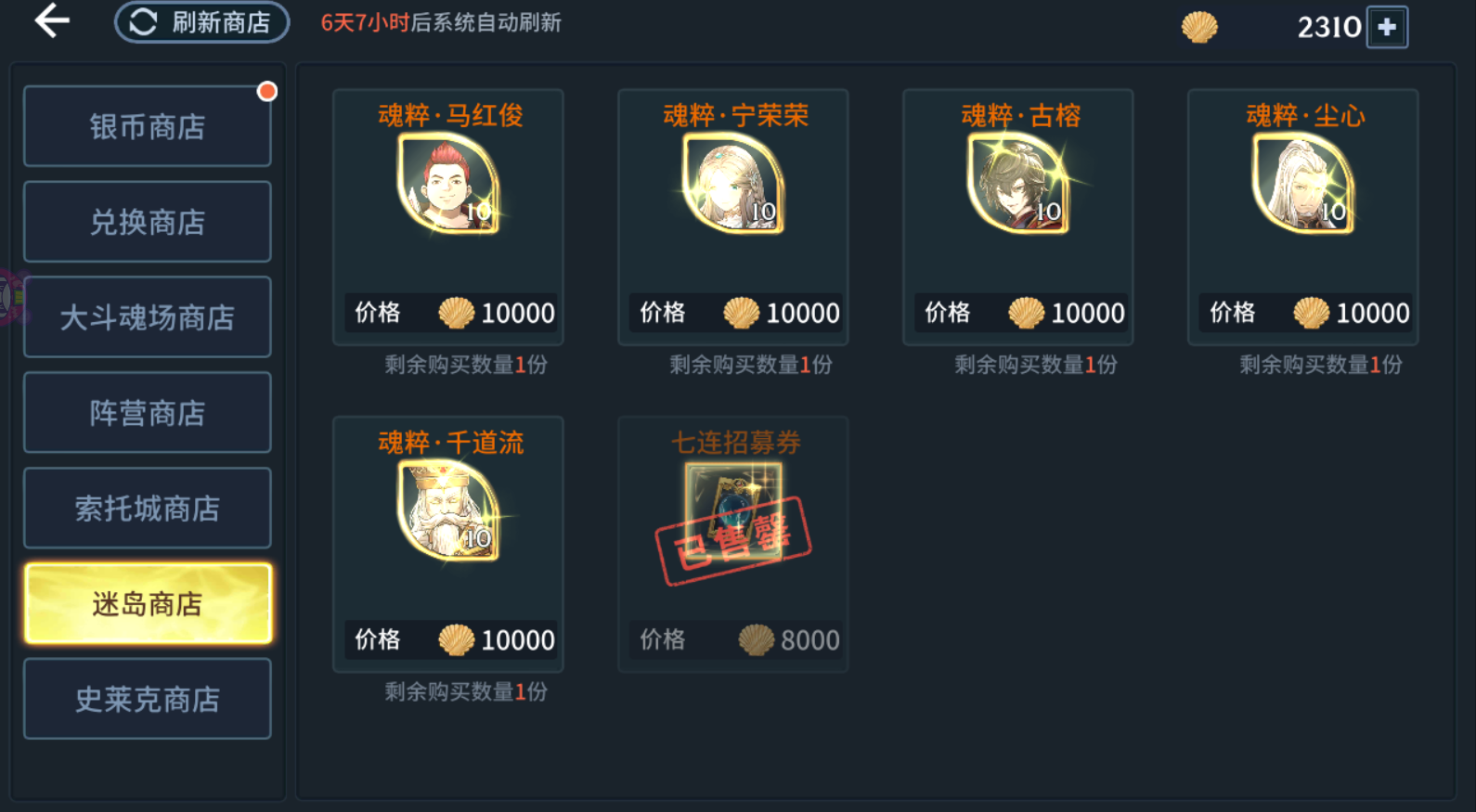
Task: Select the 迷岛商店 tab
Action: point(147,604)
